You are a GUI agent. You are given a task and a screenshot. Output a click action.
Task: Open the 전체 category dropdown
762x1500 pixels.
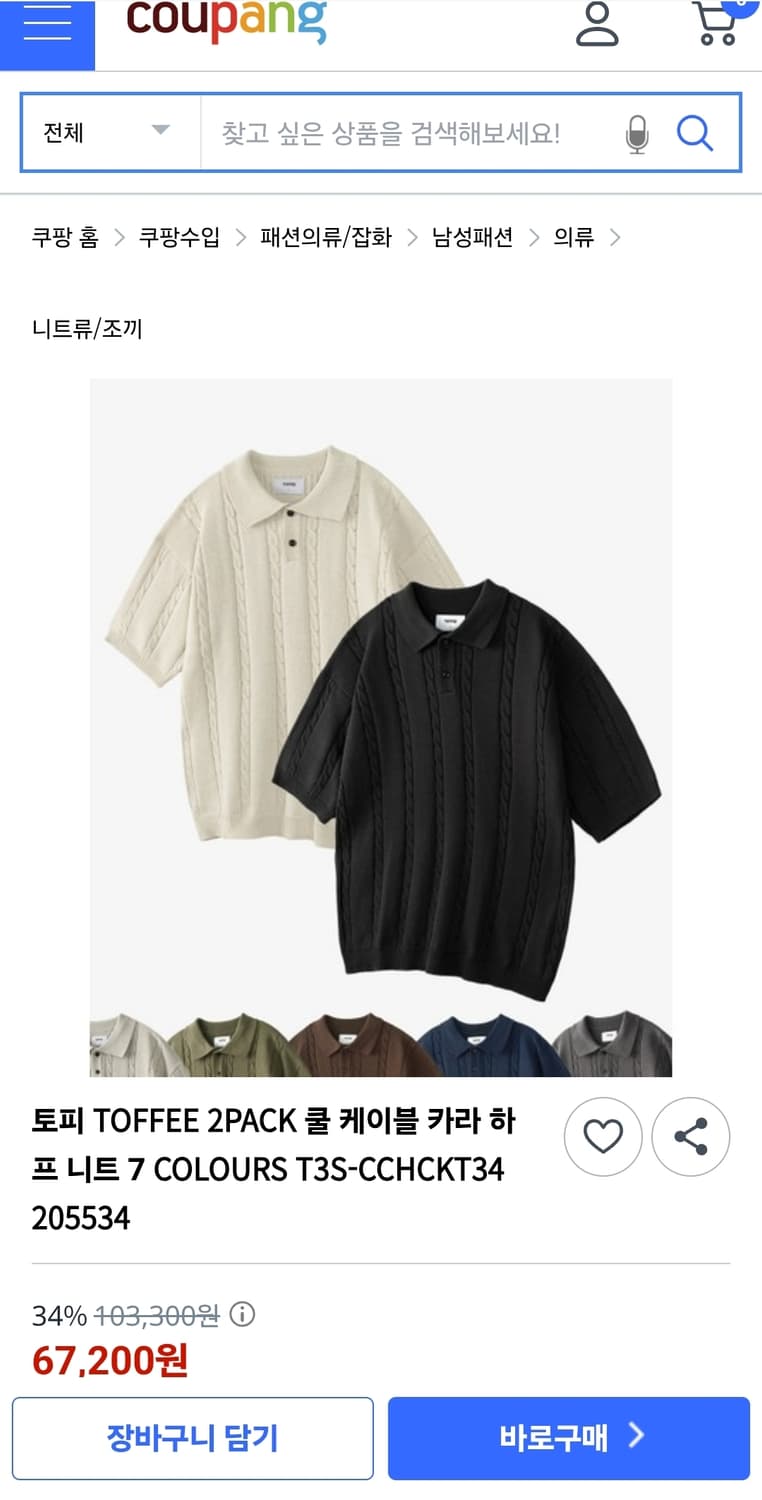[110, 133]
